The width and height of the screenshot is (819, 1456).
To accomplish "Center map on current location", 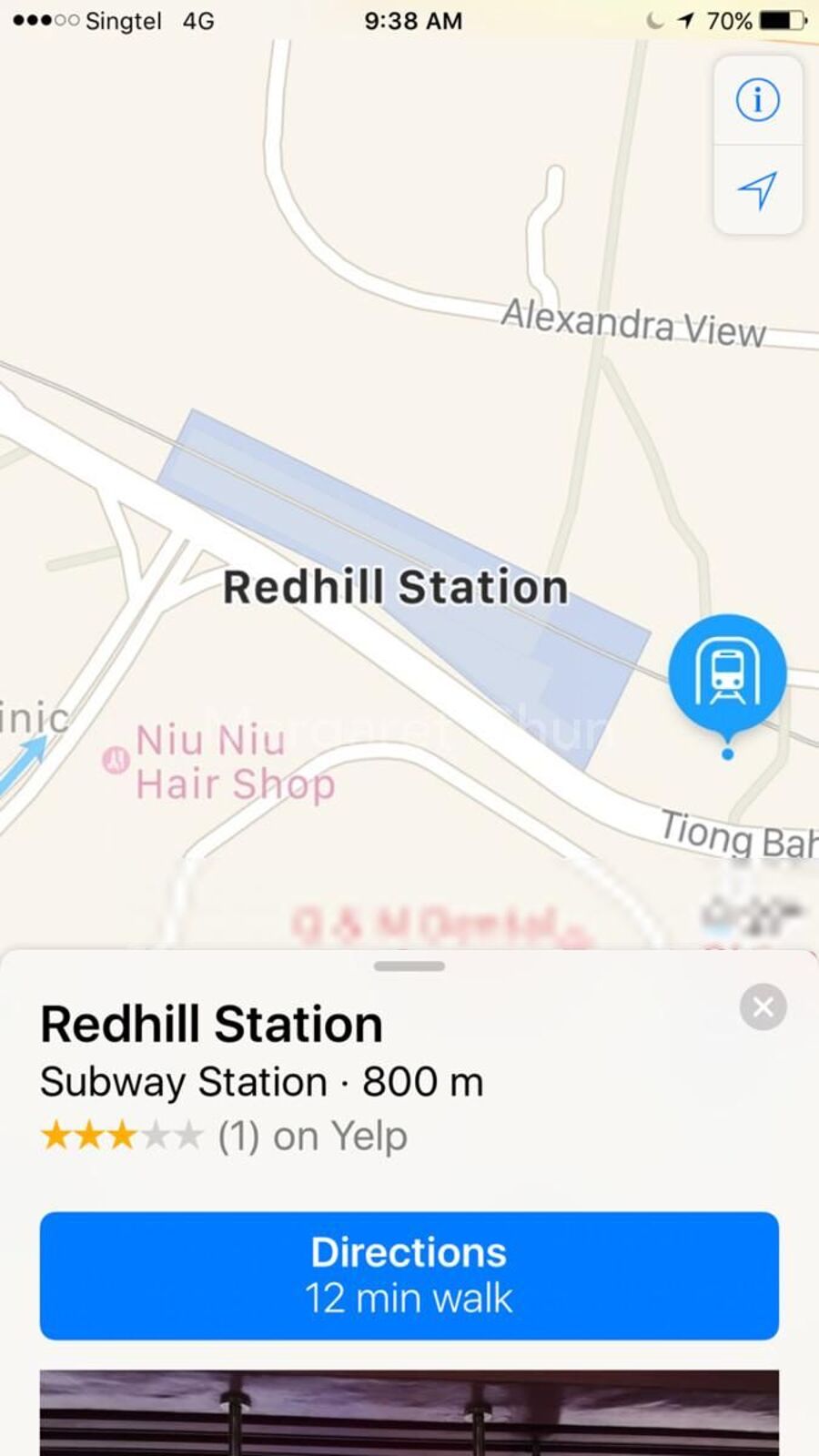I will point(757,189).
